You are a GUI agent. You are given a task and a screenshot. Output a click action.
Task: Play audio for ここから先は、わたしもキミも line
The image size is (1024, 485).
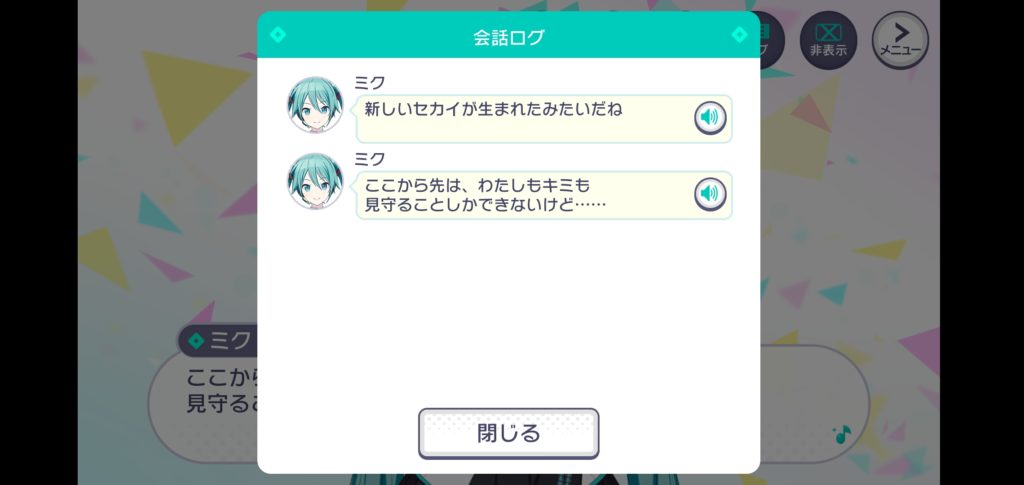tap(710, 194)
